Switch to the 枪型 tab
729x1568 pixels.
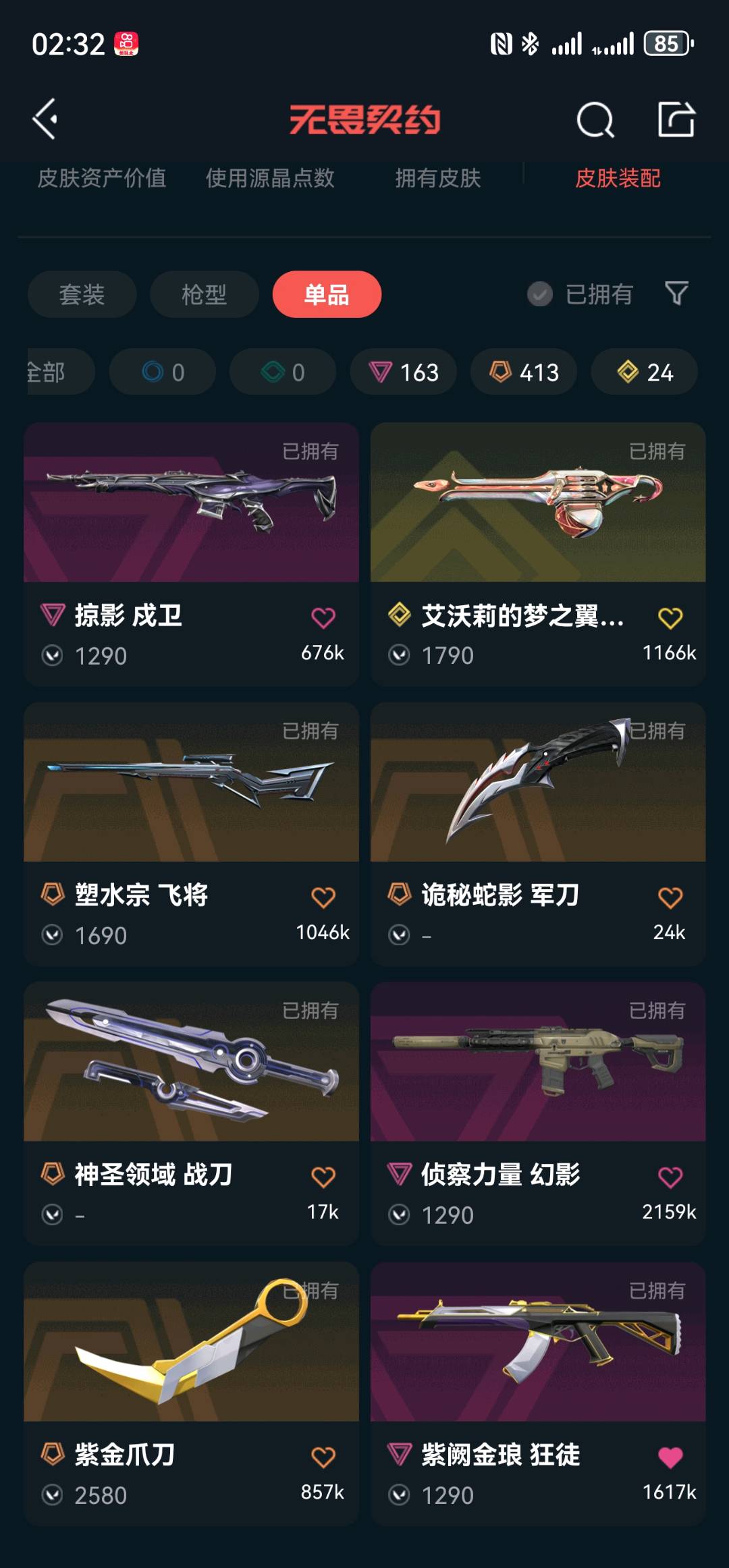point(204,294)
